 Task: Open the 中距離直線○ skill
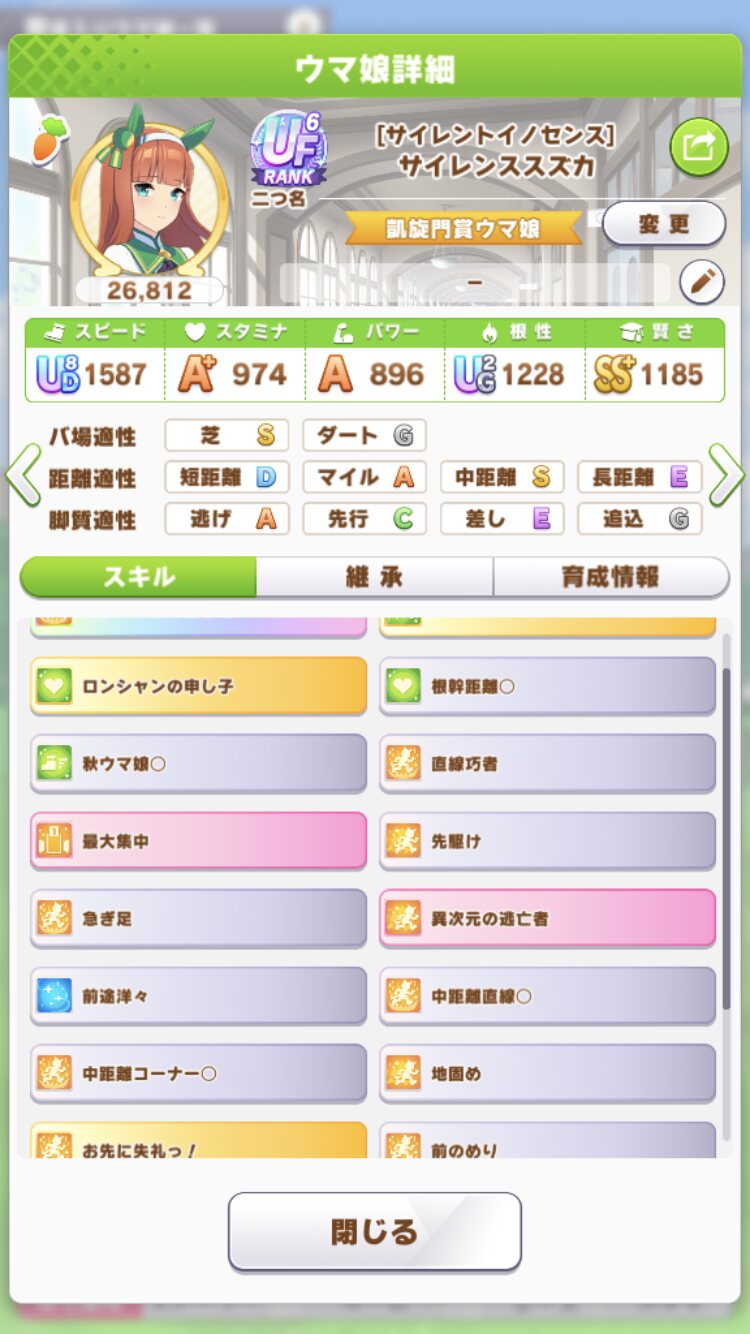[547, 996]
